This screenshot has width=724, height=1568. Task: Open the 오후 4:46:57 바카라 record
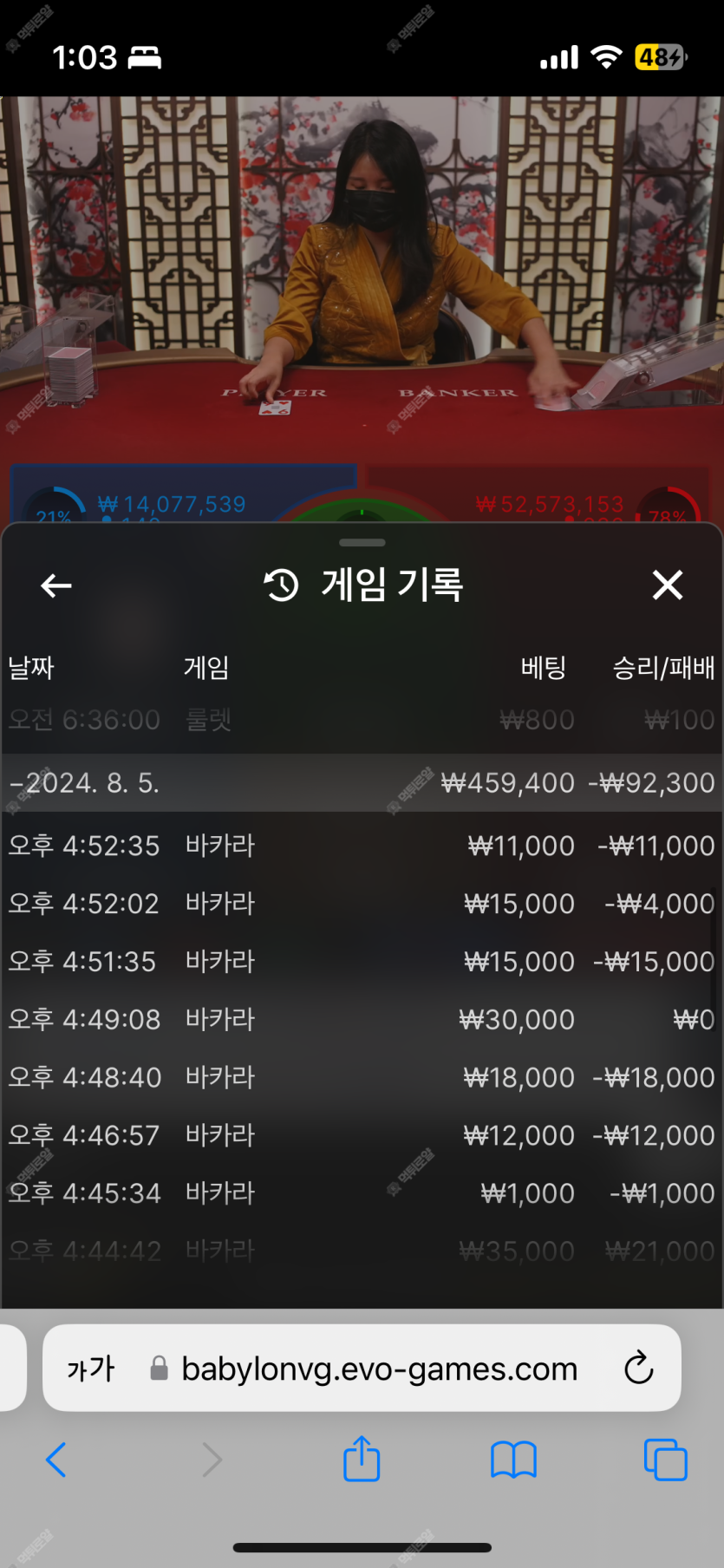point(362,1135)
